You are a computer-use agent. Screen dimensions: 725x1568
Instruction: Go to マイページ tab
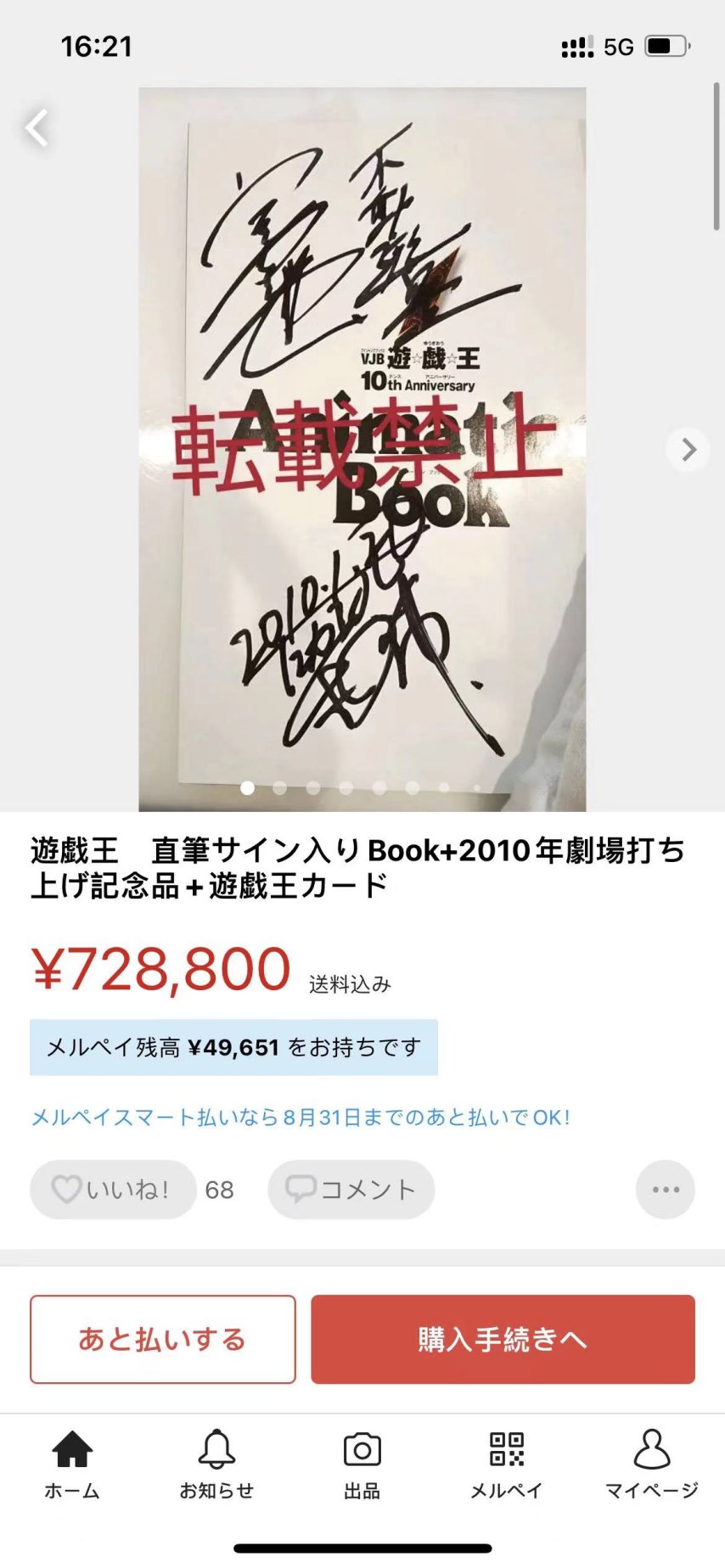coord(651,1464)
